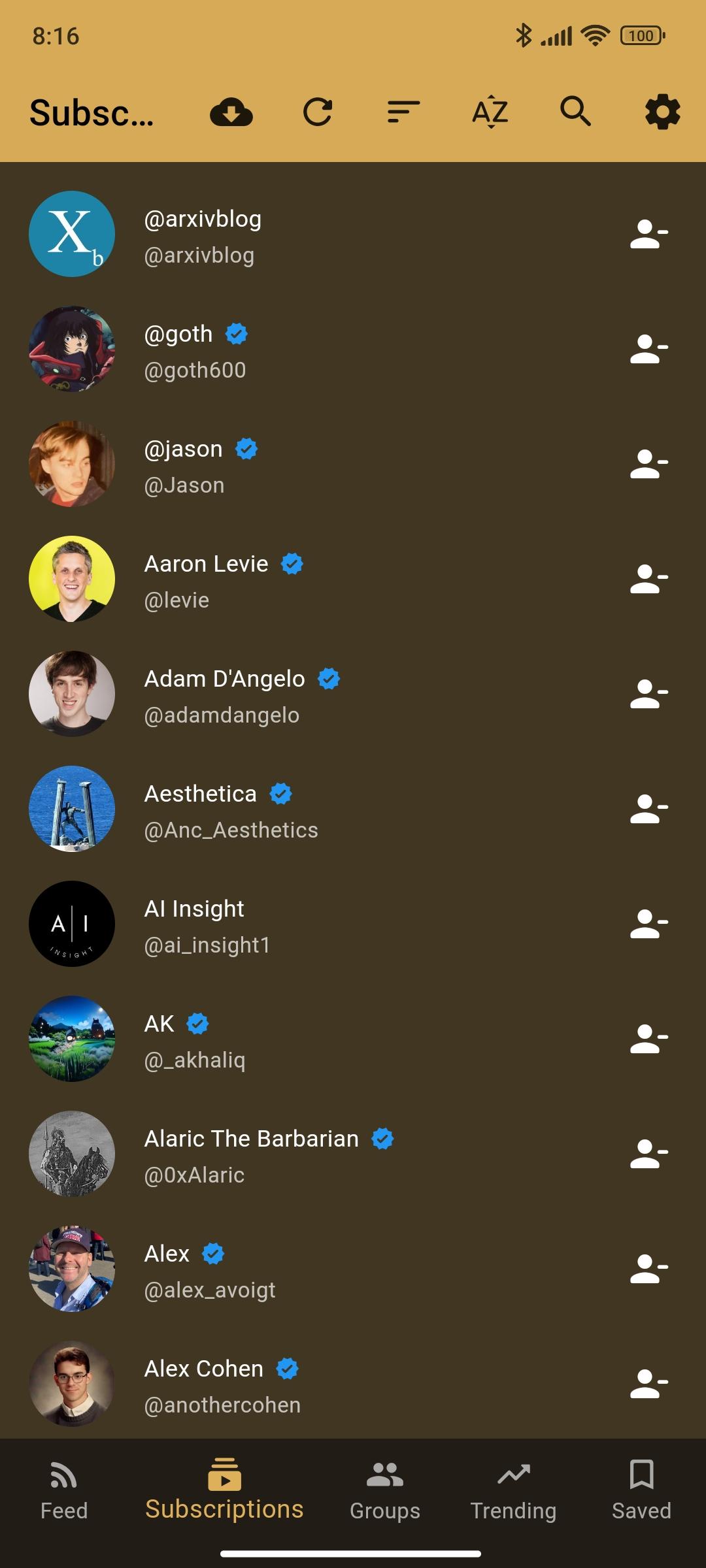The width and height of the screenshot is (706, 1568).
Task: Open settings gear
Action: pyautogui.click(x=662, y=112)
